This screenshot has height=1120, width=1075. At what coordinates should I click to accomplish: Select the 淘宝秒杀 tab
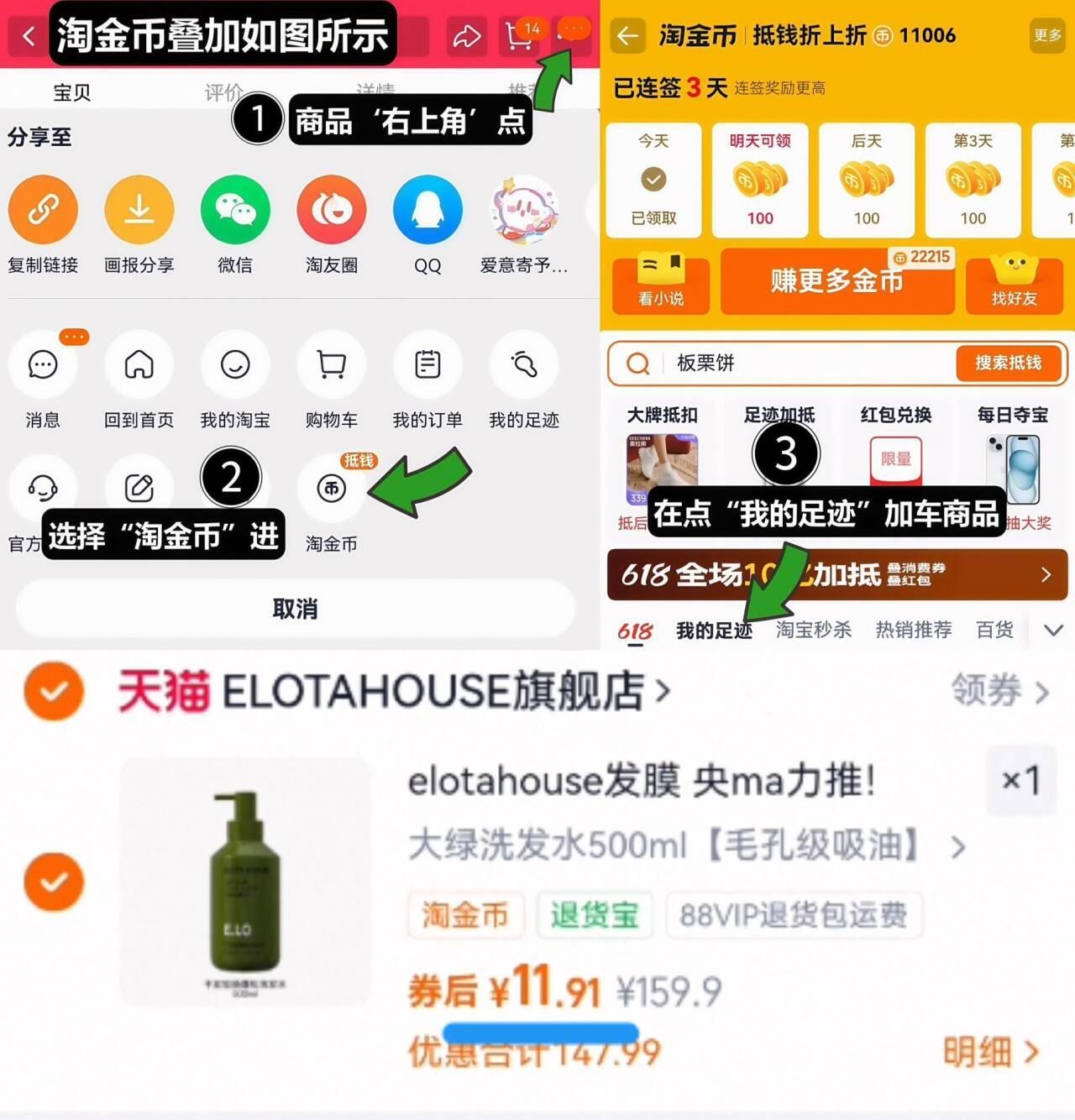(813, 630)
